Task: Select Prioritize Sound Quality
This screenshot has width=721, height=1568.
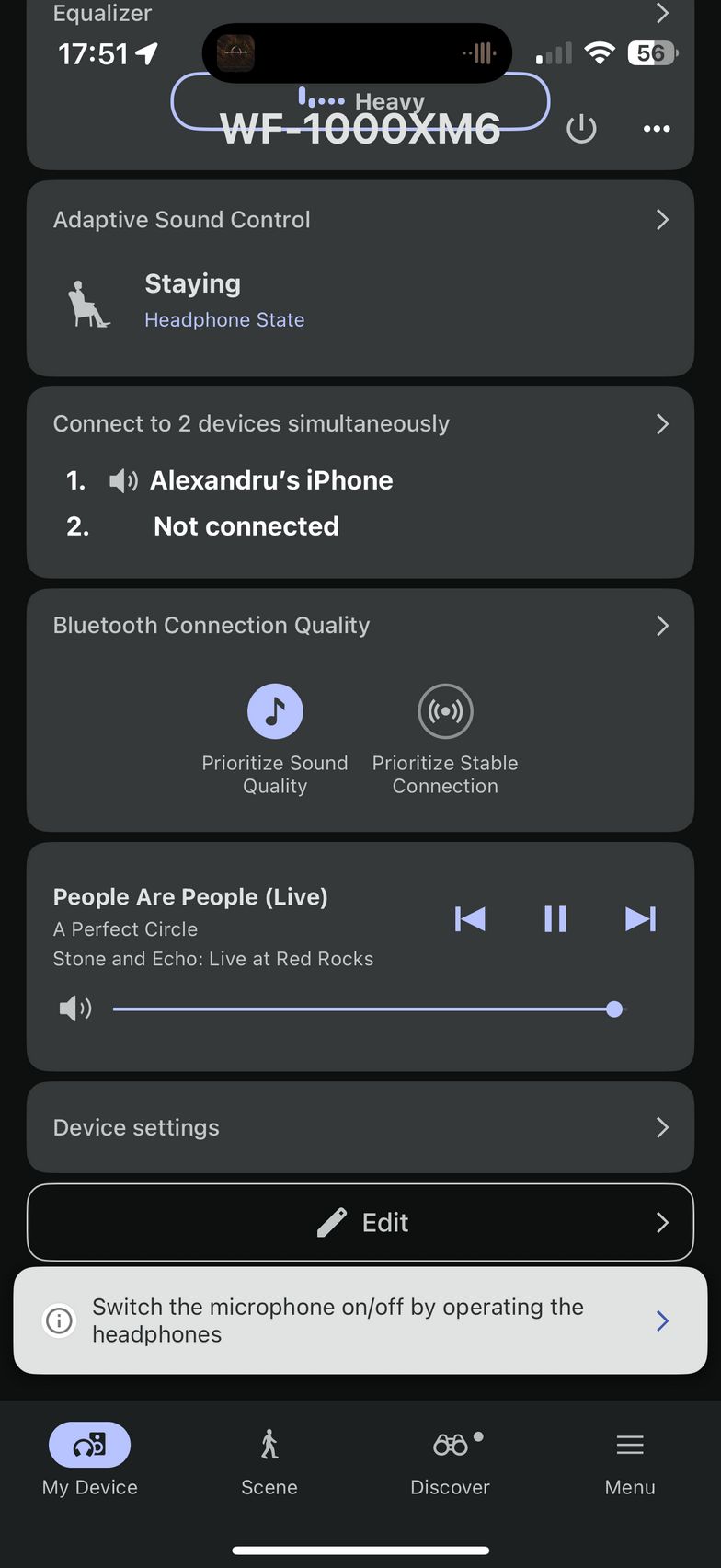Action: click(275, 712)
